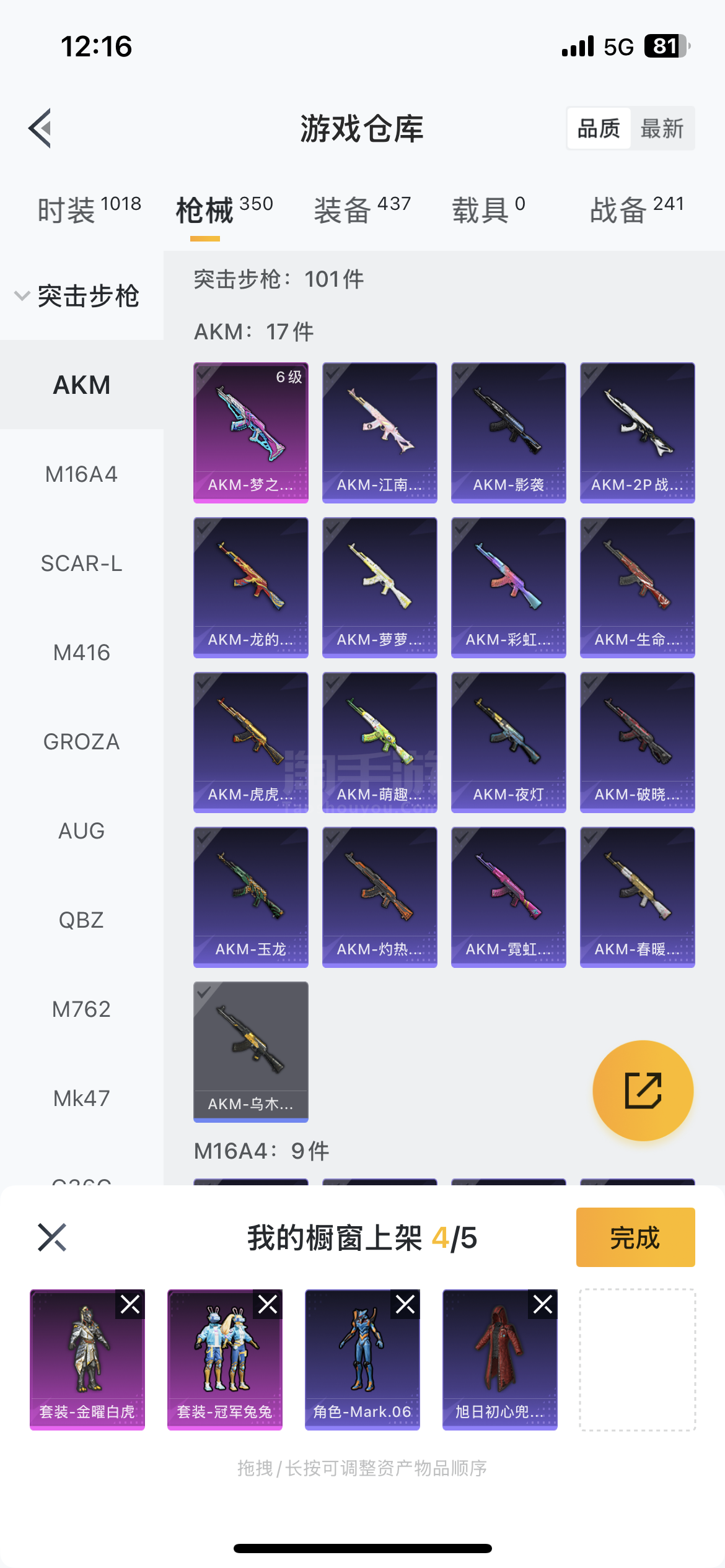This screenshot has height=1568, width=725.
Task: Select the AKM-玉龙 skin
Action: tap(251, 897)
